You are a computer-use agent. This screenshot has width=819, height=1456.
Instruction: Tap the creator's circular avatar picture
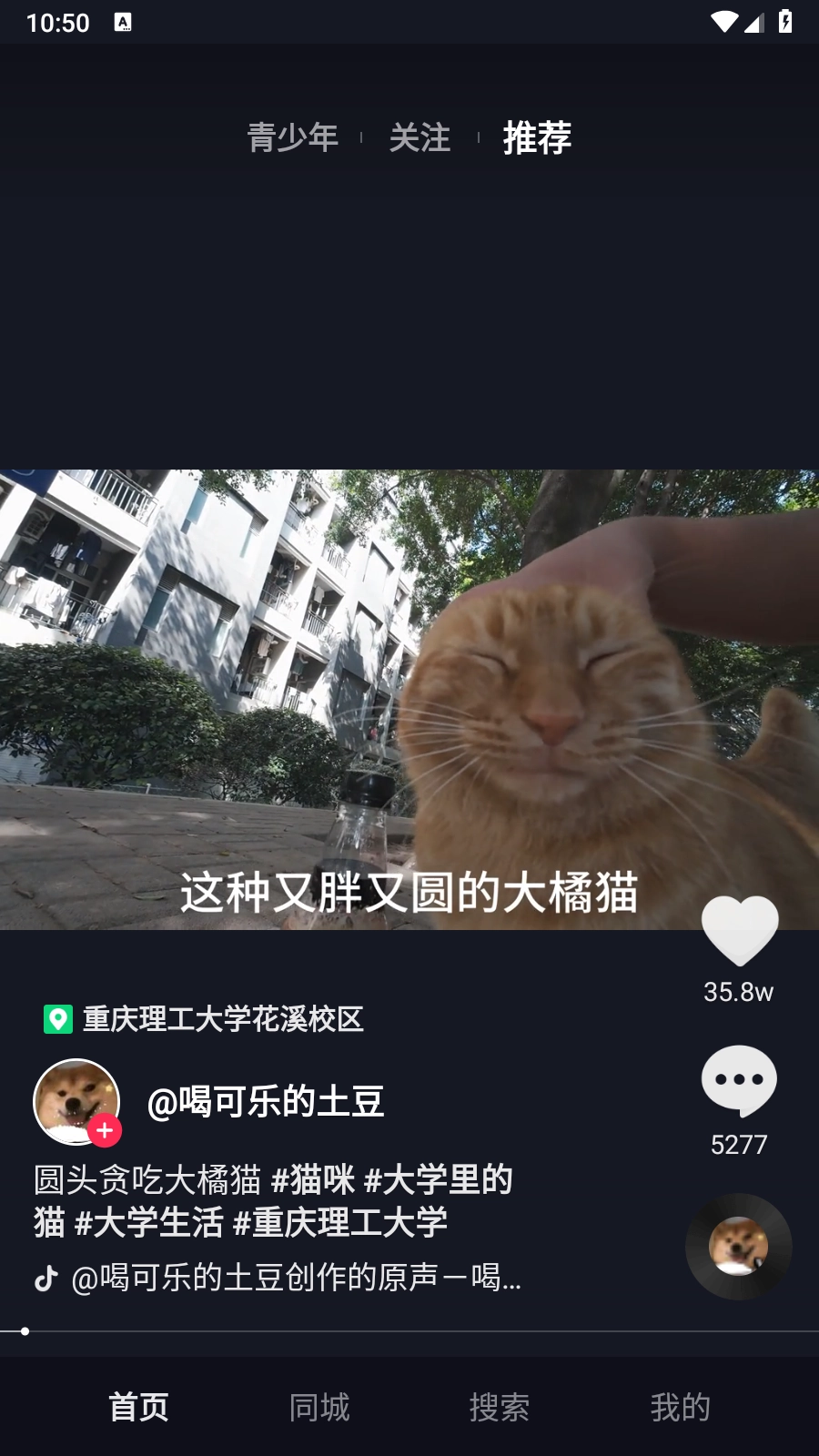pyautogui.click(x=76, y=1097)
